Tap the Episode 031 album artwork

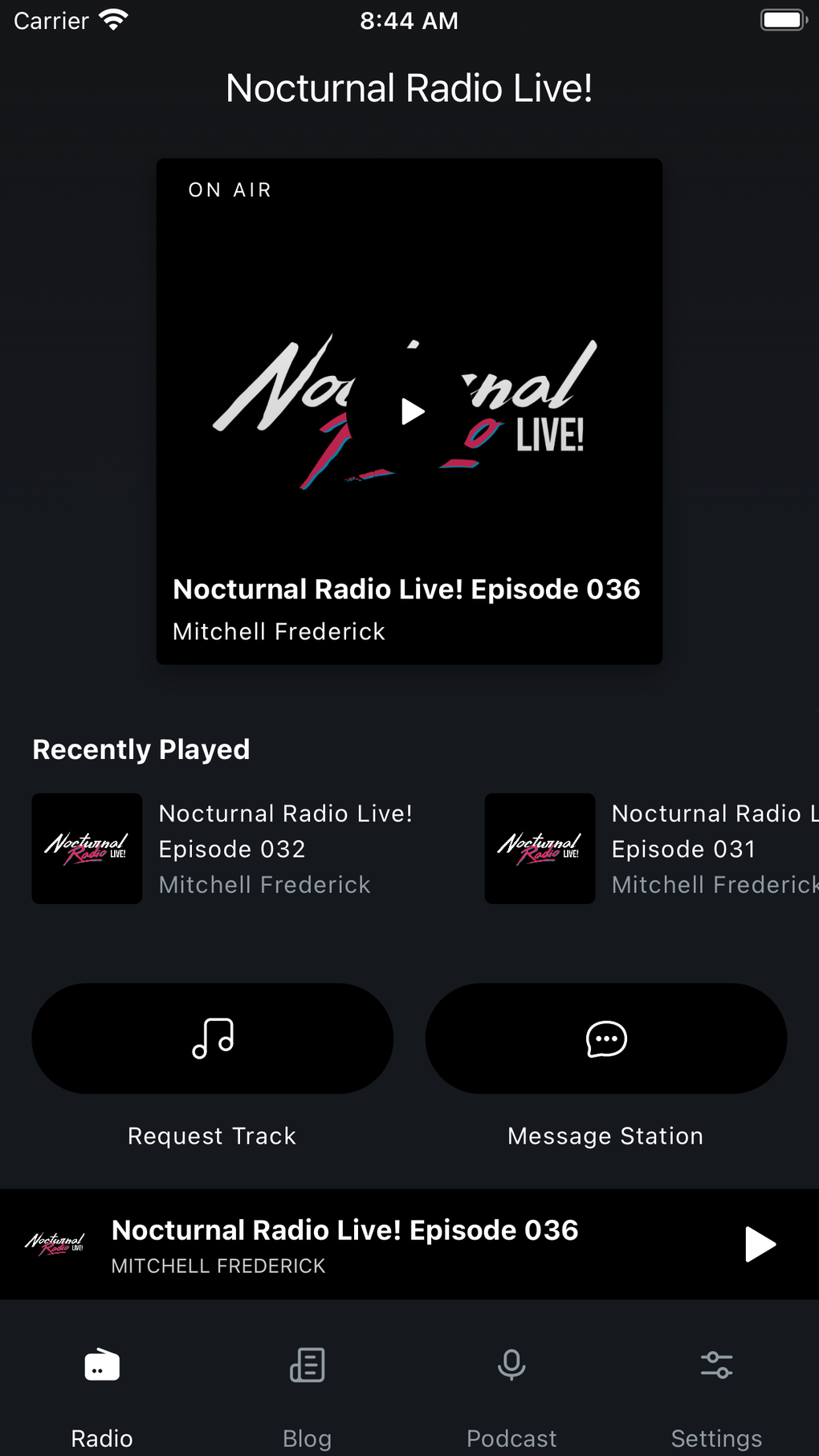tap(539, 848)
